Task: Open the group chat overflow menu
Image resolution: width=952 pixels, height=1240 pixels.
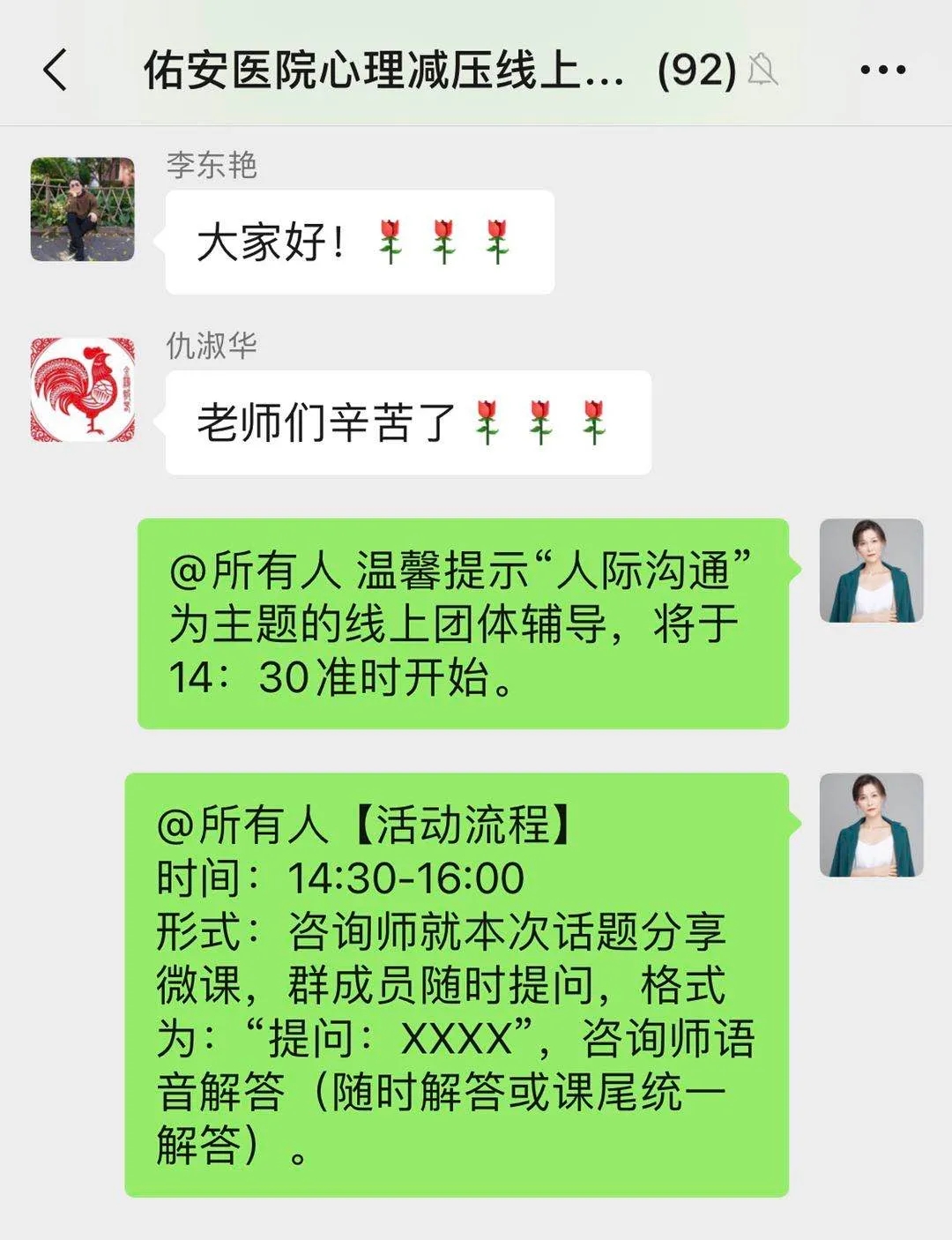Action: 882,70
